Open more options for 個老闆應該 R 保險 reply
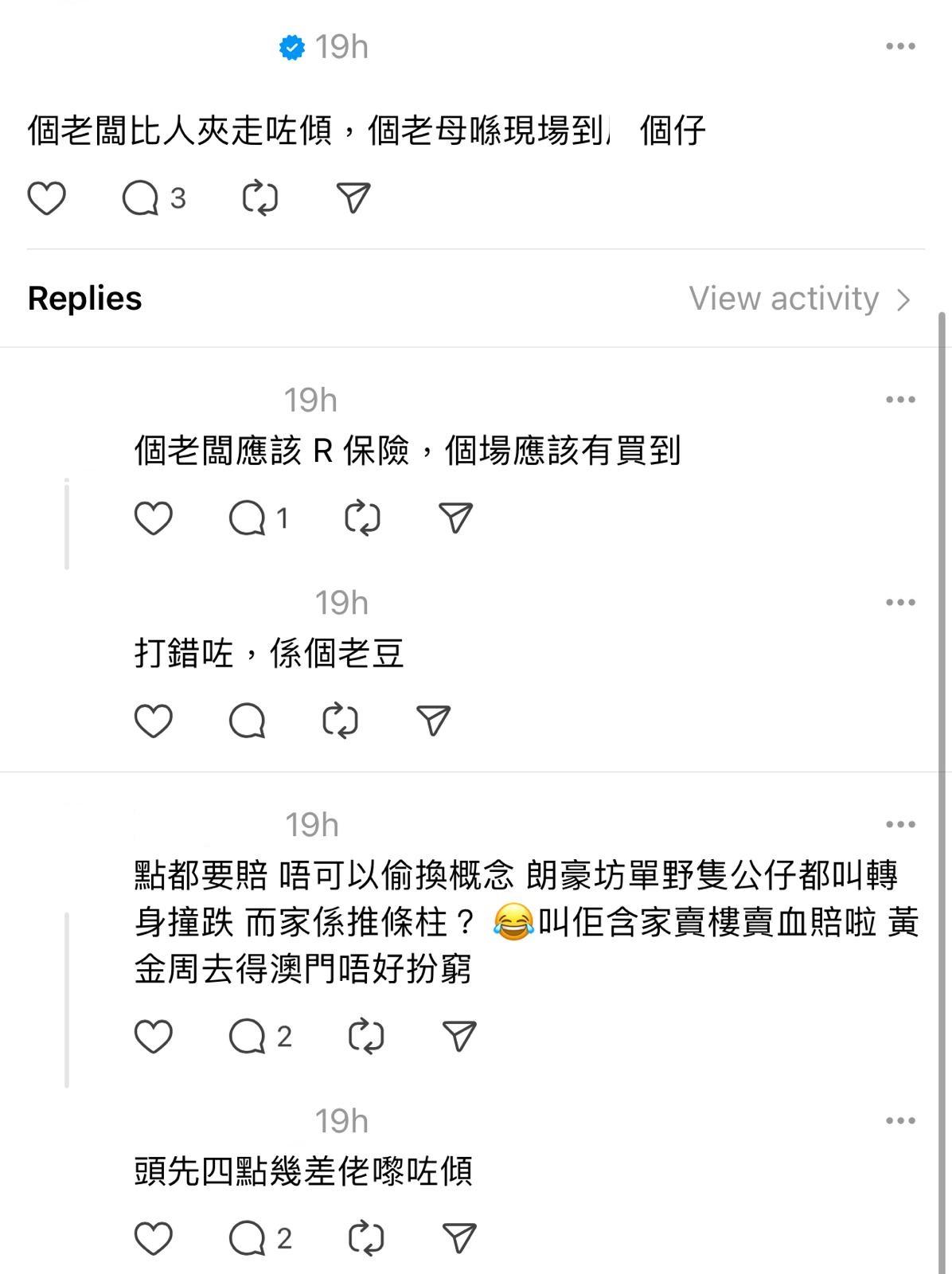This screenshot has width=952, height=1274. click(900, 400)
